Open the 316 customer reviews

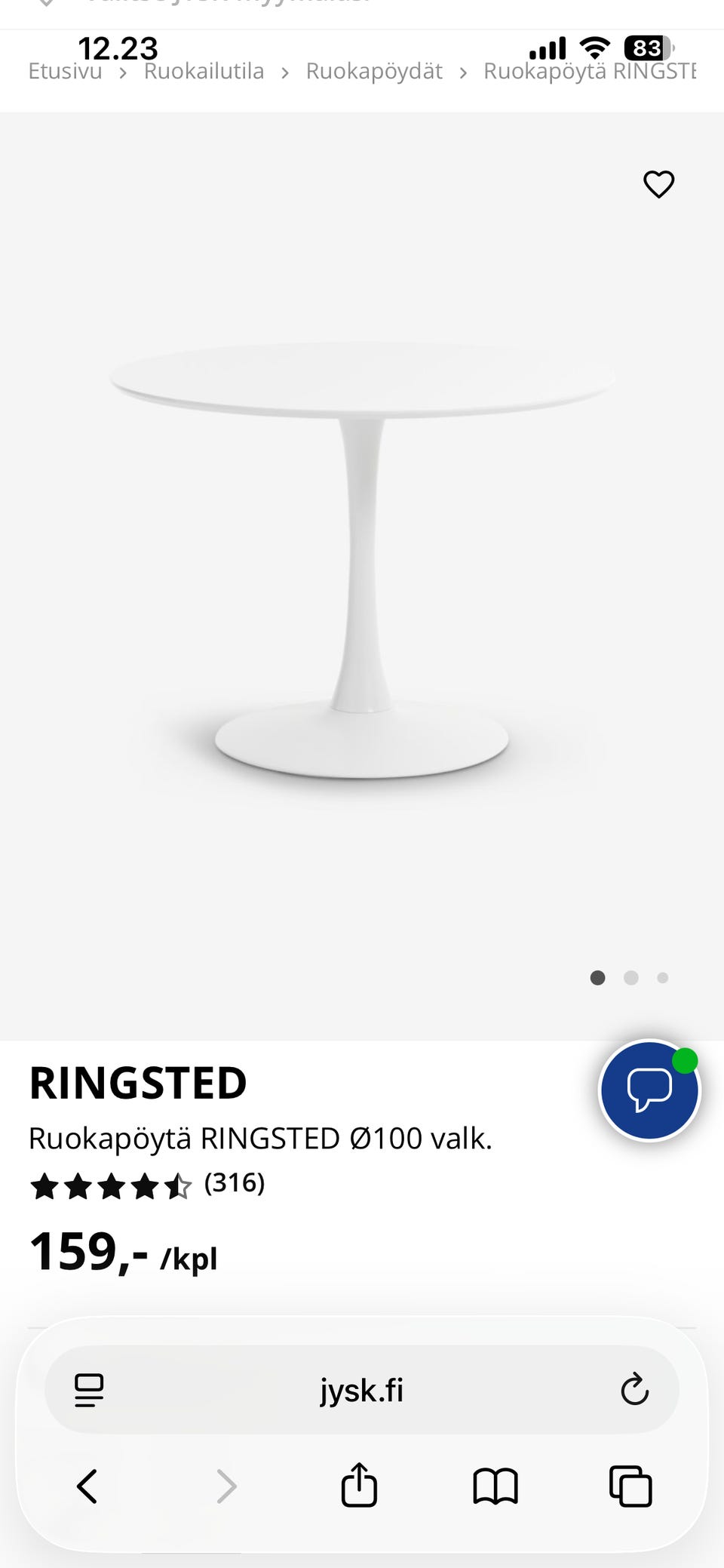point(235,1183)
